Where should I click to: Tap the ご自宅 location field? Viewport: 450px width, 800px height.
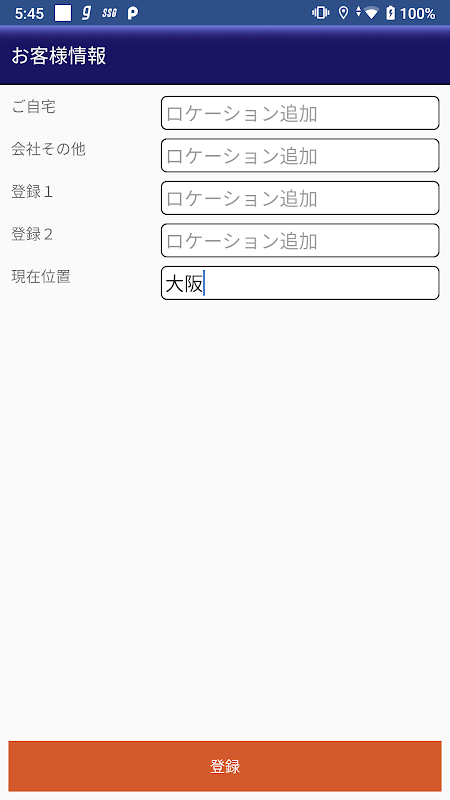click(x=300, y=113)
